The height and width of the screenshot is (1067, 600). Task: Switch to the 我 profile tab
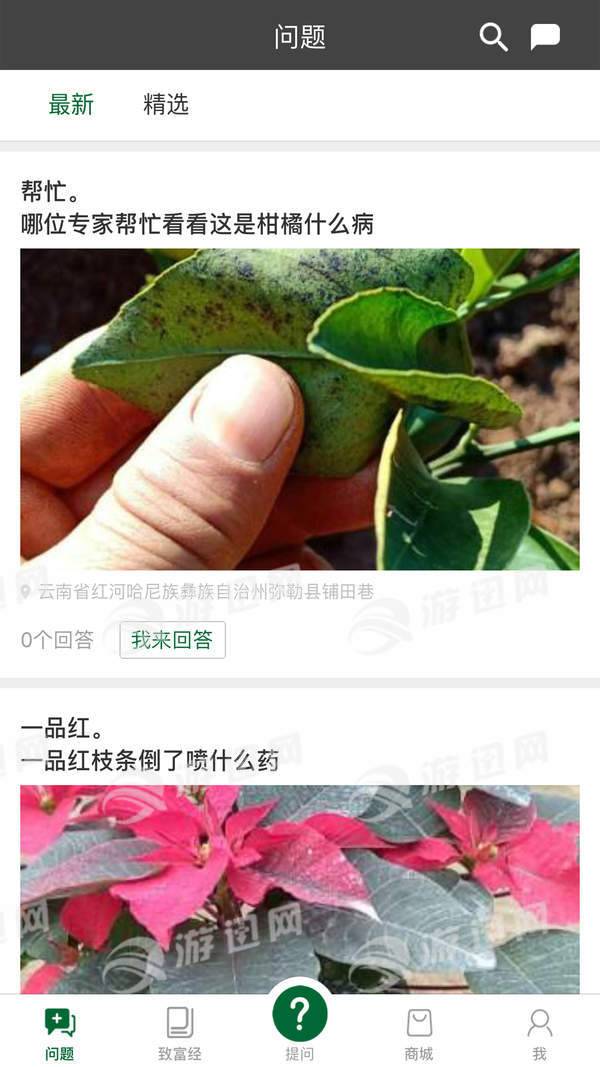tap(539, 1033)
